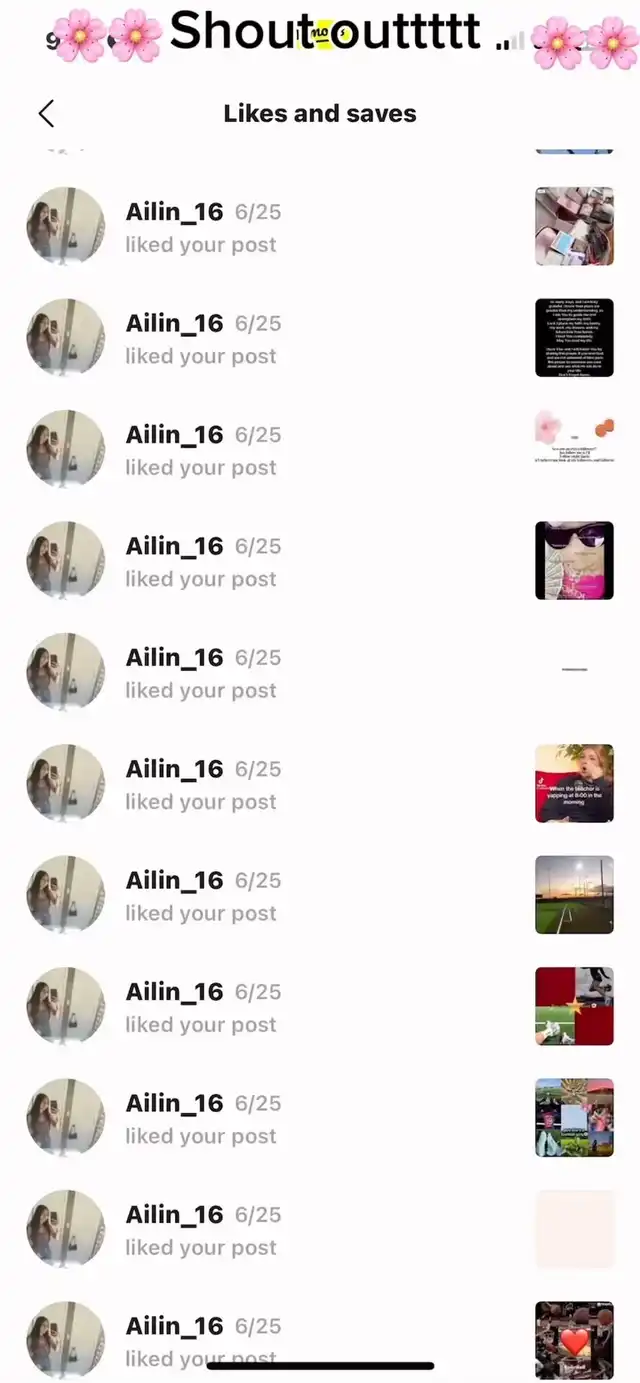
Task: Open the thumbnail of pink makeup items
Action: pyautogui.click(x=574, y=226)
